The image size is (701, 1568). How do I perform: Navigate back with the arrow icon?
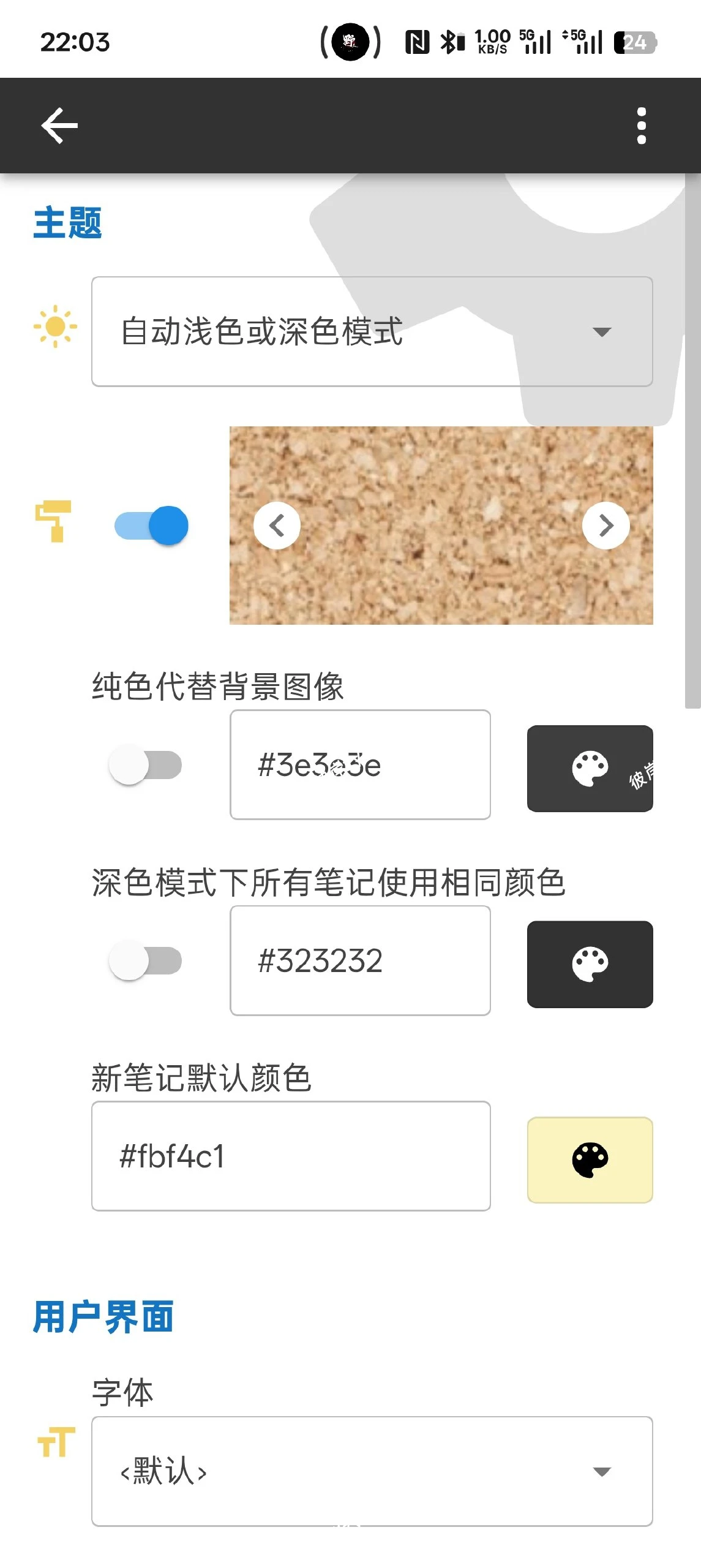point(58,124)
